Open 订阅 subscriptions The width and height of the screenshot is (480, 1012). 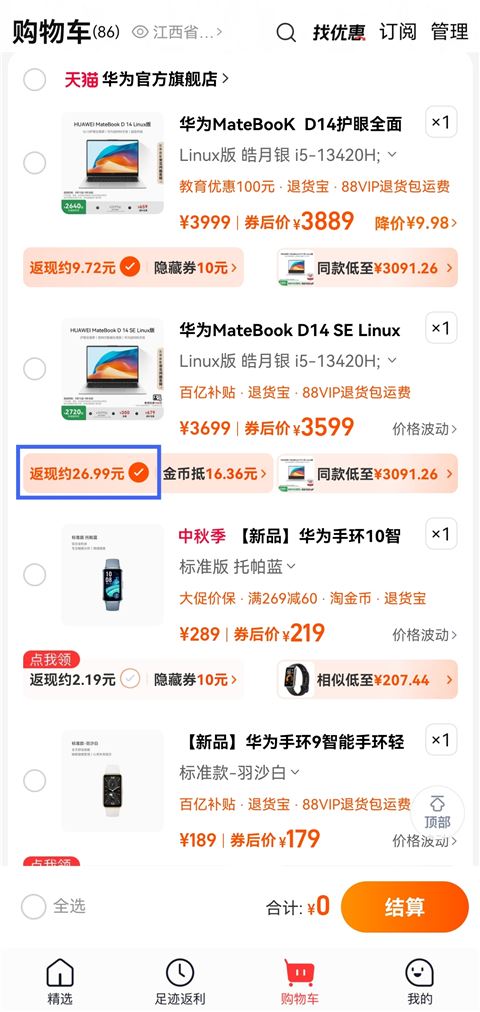point(397,32)
